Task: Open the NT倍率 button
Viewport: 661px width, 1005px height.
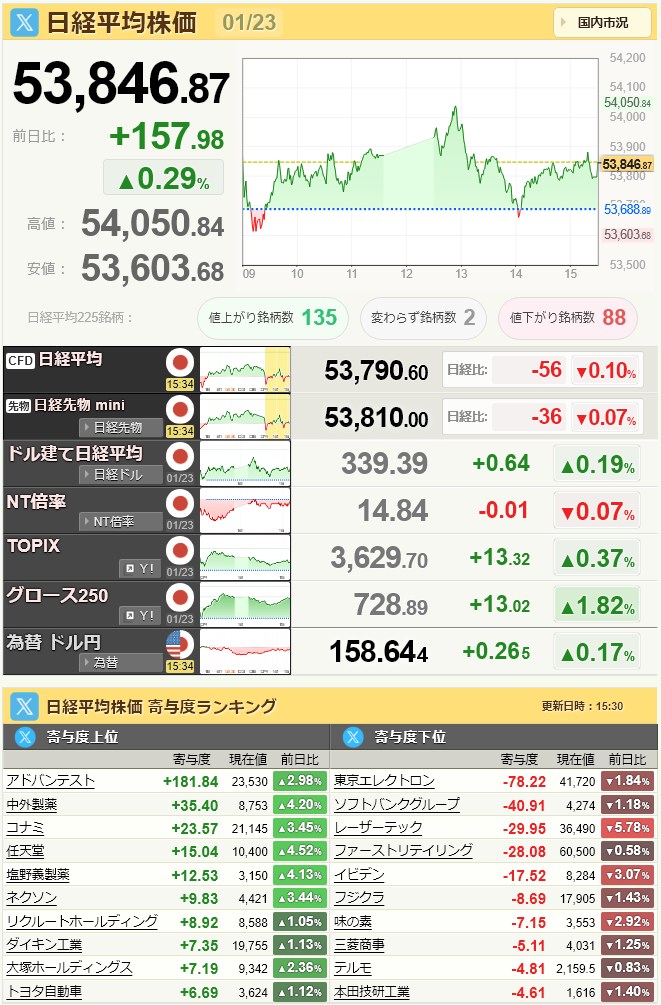Action: tap(119, 521)
